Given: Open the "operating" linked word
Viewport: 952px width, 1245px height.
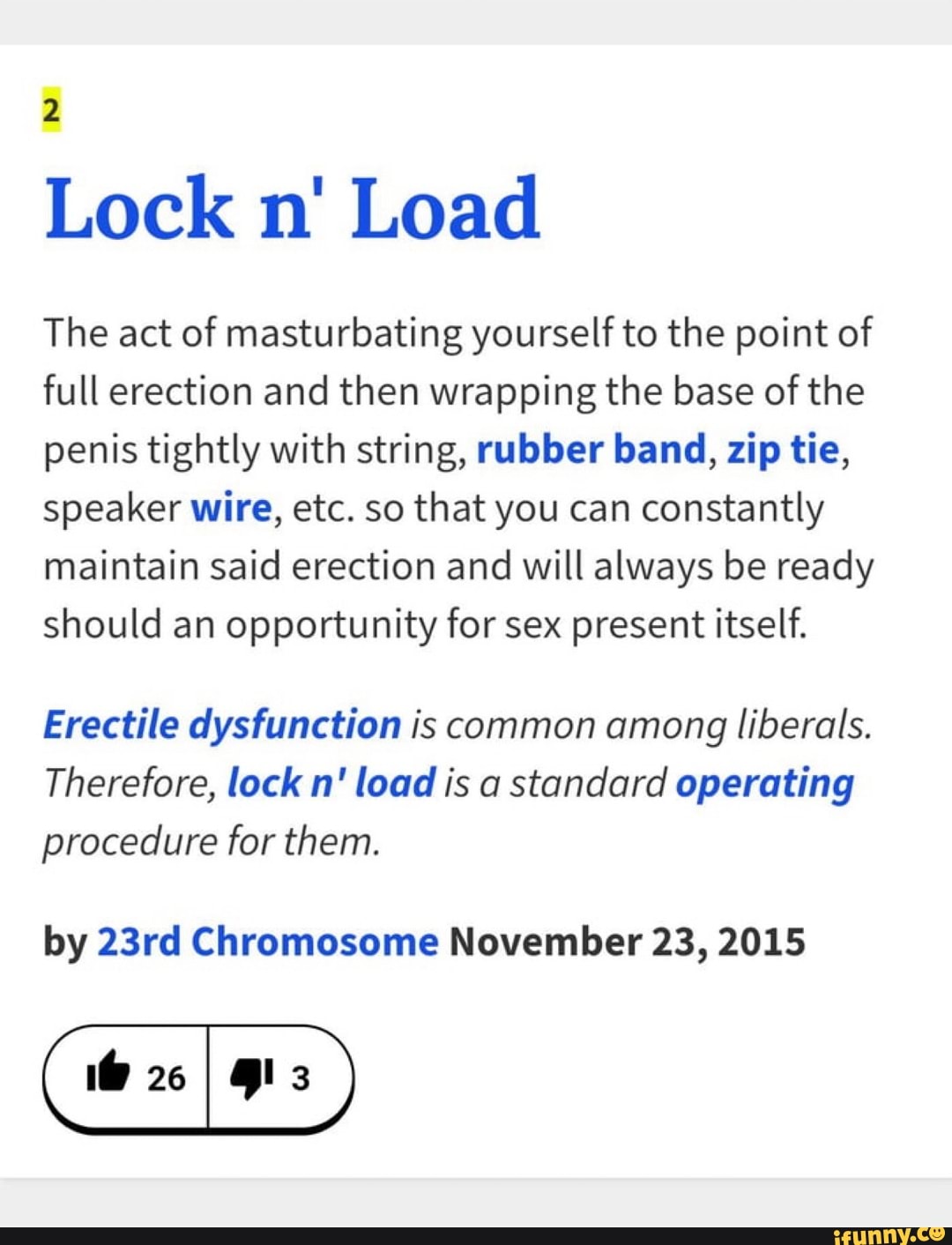Looking at the screenshot, I should (764, 783).
